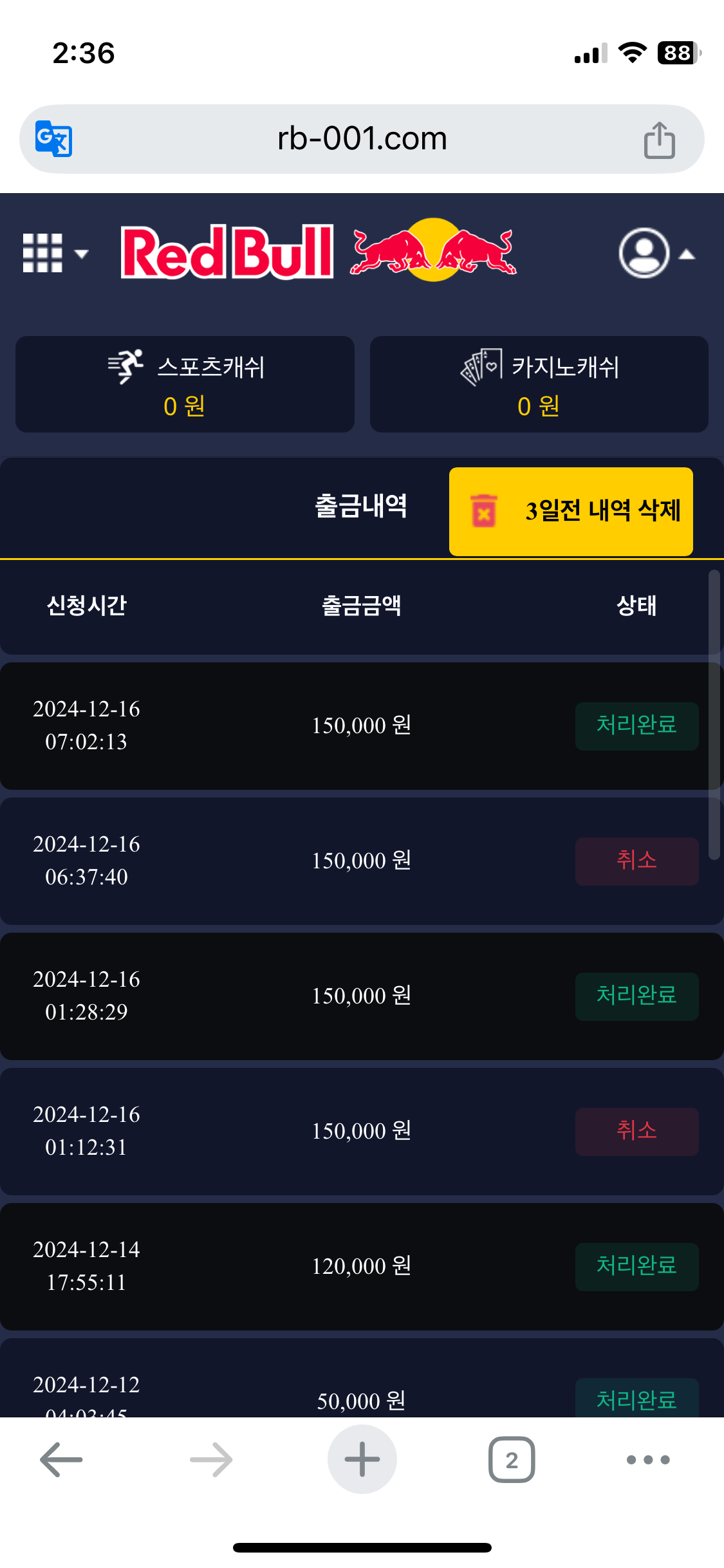Image resolution: width=724 pixels, height=1568 pixels.
Task: Open the grid menu dropdown
Action: tap(54, 253)
